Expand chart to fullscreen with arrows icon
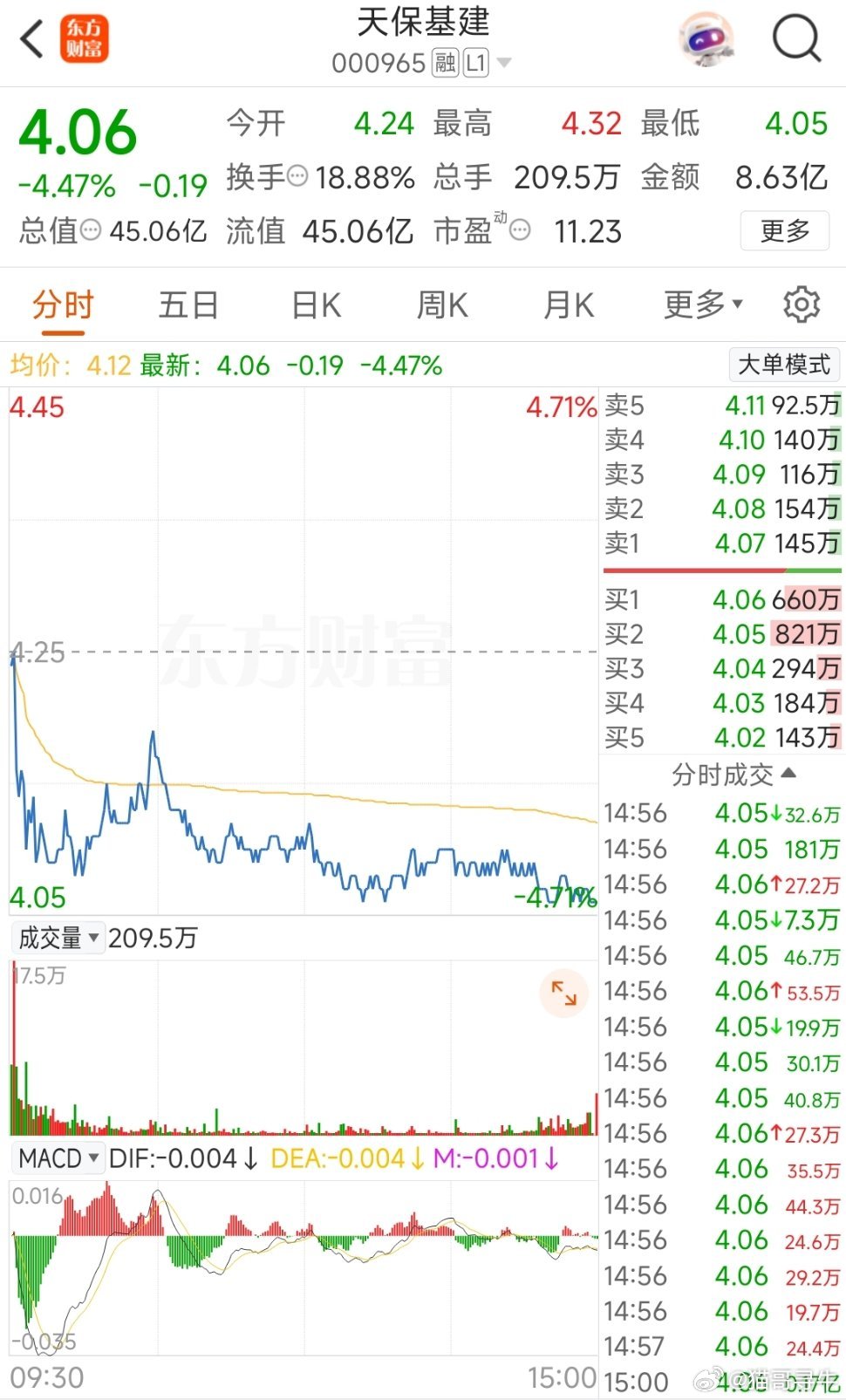The image size is (846, 1400). [x=563, y=993]
